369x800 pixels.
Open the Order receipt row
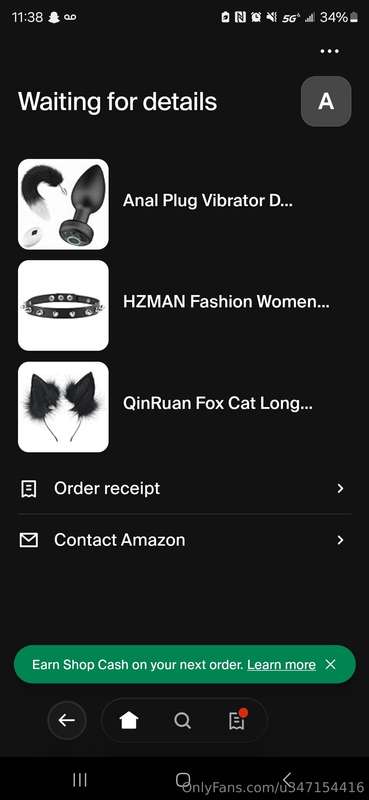[x=185, y=489]
